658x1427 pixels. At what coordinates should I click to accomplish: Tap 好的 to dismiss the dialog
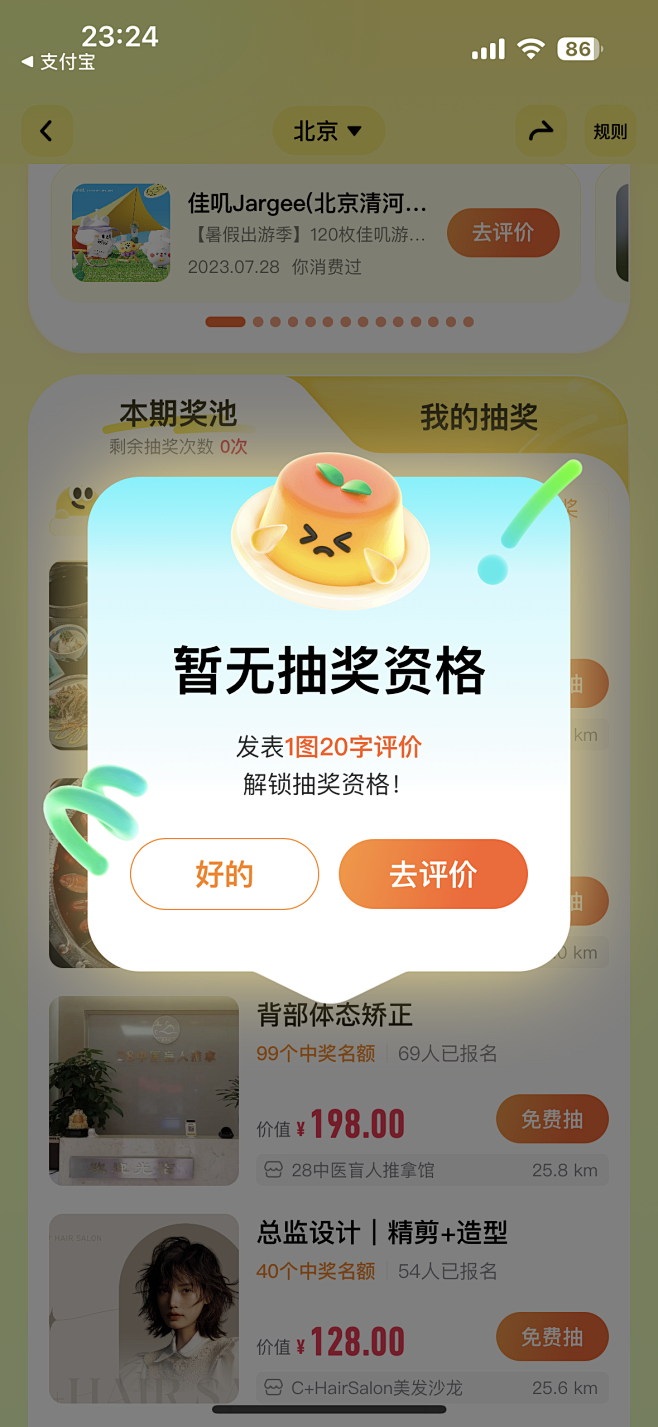pos(224,874)
